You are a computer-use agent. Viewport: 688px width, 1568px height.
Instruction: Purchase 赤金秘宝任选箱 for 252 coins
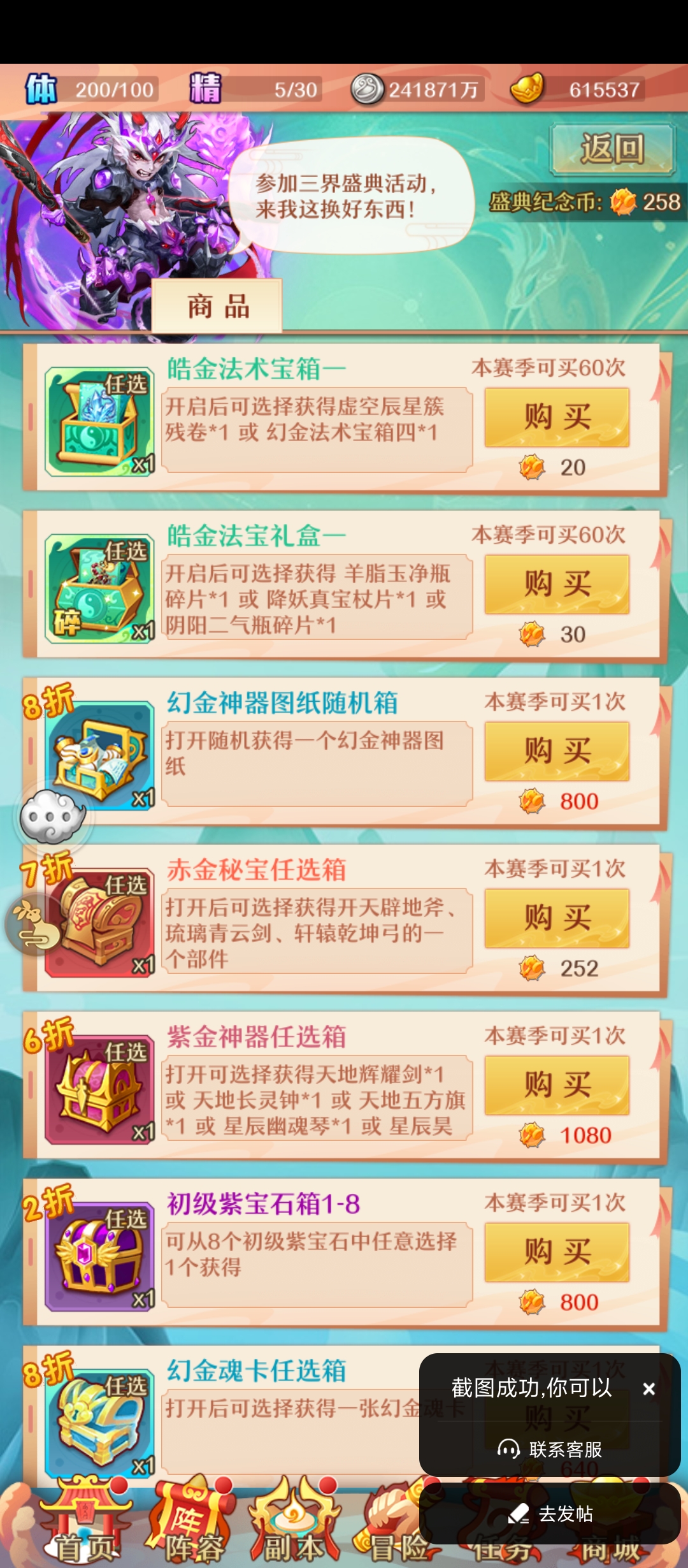click(x=557, y=918)
